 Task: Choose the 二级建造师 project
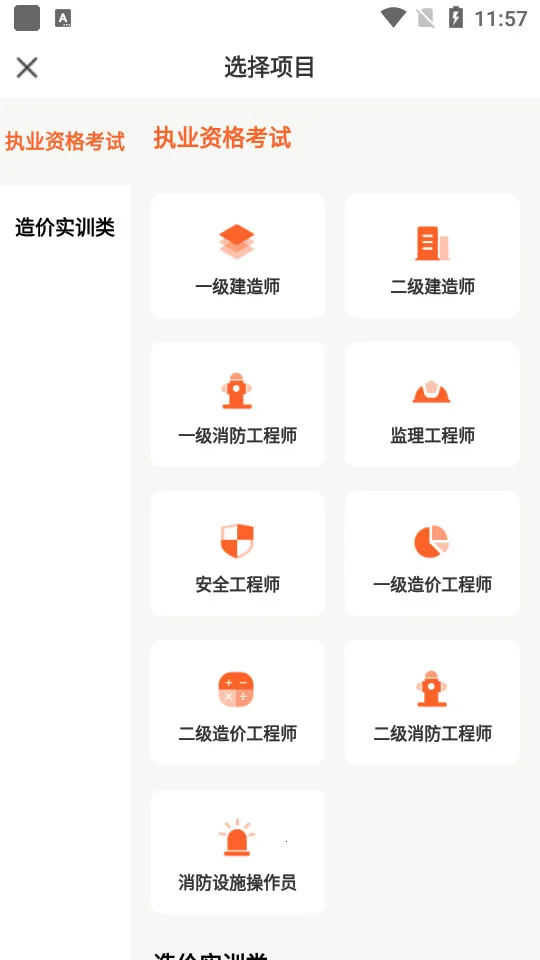pos(432,256)
